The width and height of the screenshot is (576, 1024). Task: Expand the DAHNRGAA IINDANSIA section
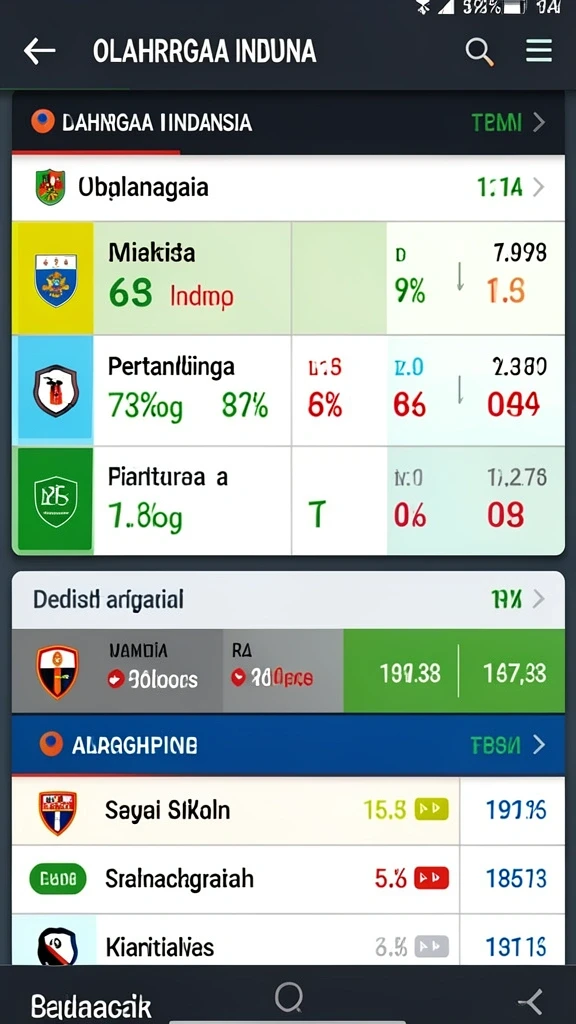[538, 122]
